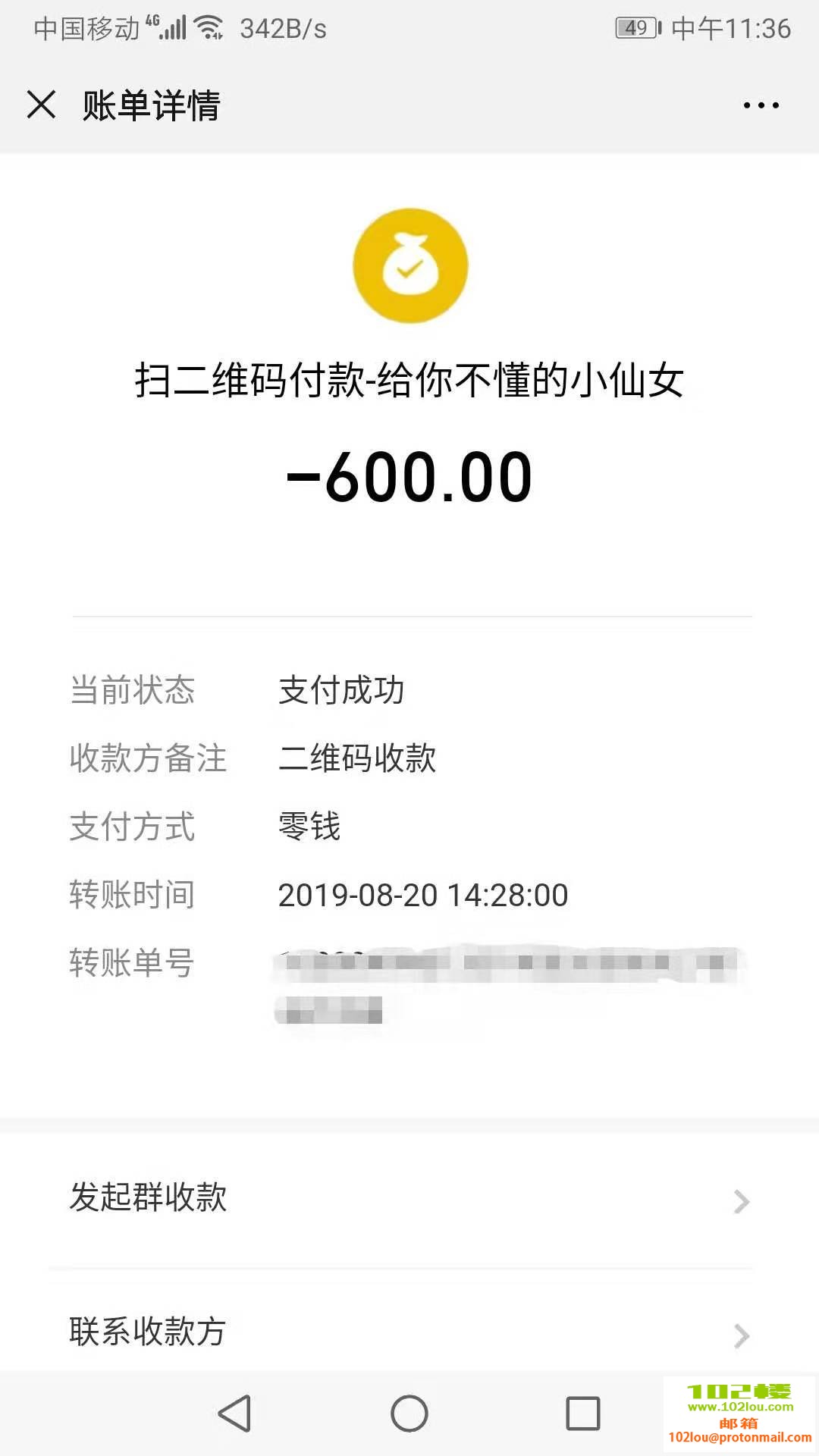Go to the system home screen

coord(409,1414)
